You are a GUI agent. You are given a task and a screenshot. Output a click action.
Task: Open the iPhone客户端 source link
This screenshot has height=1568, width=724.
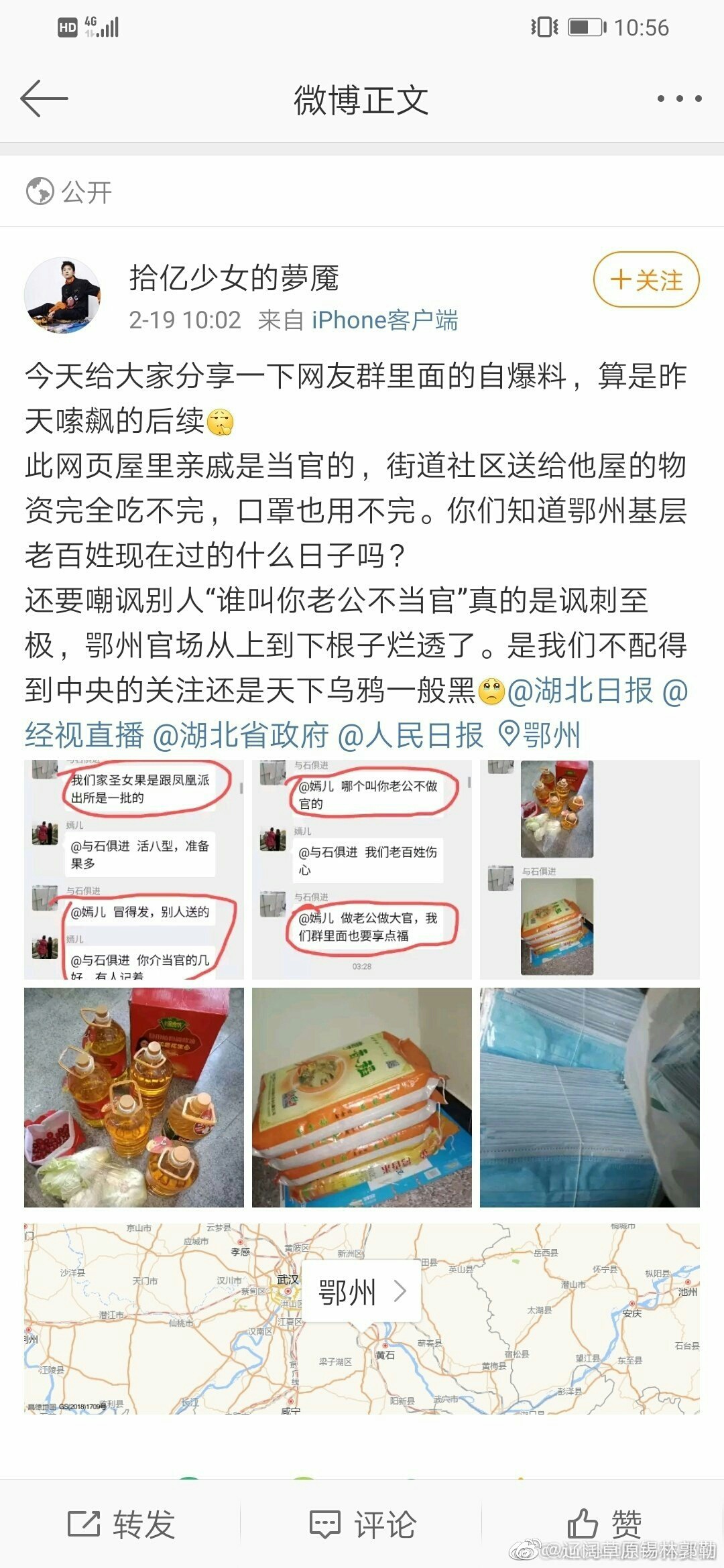[x=385, y=320]
